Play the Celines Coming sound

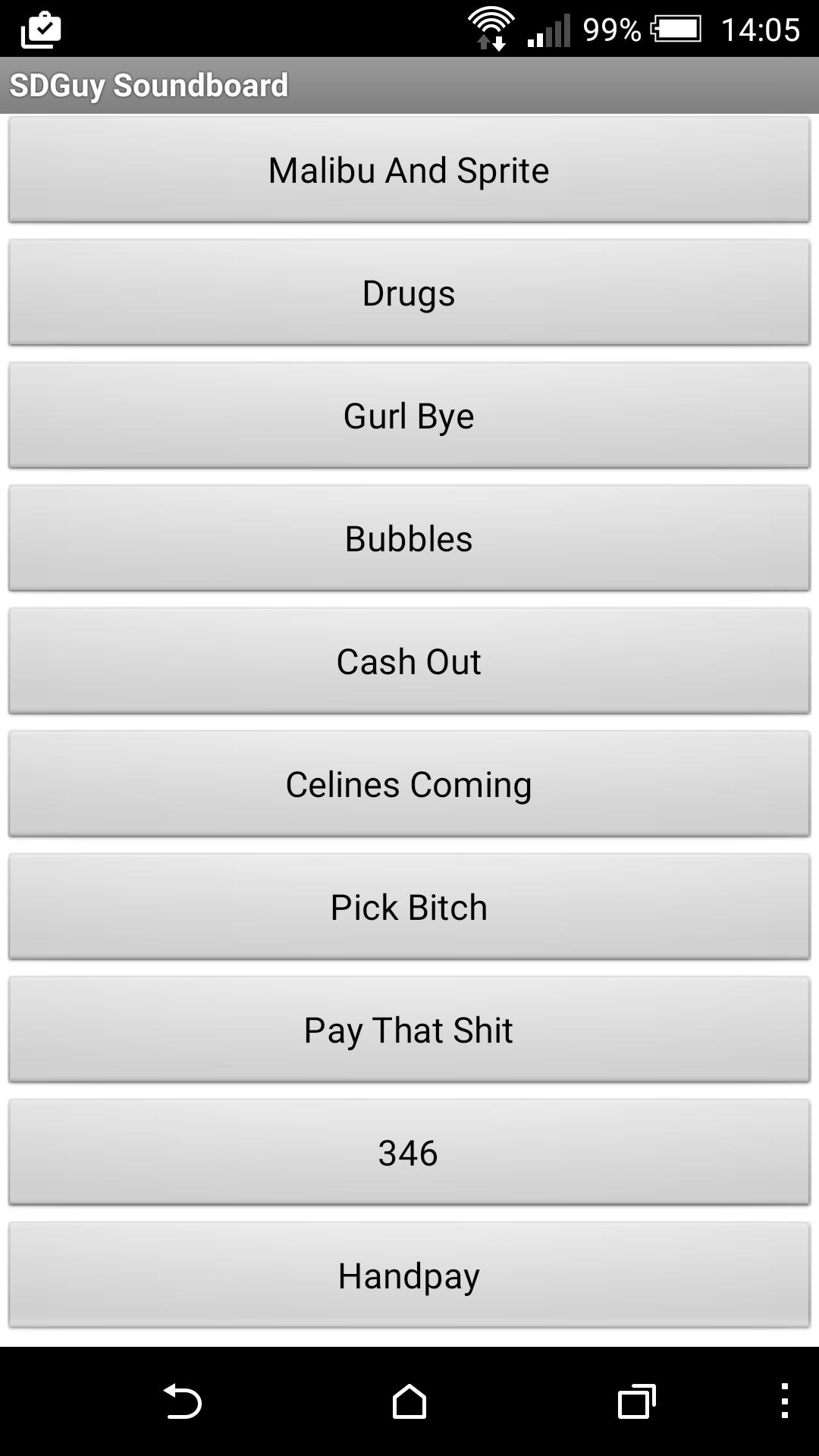point(409,783)
